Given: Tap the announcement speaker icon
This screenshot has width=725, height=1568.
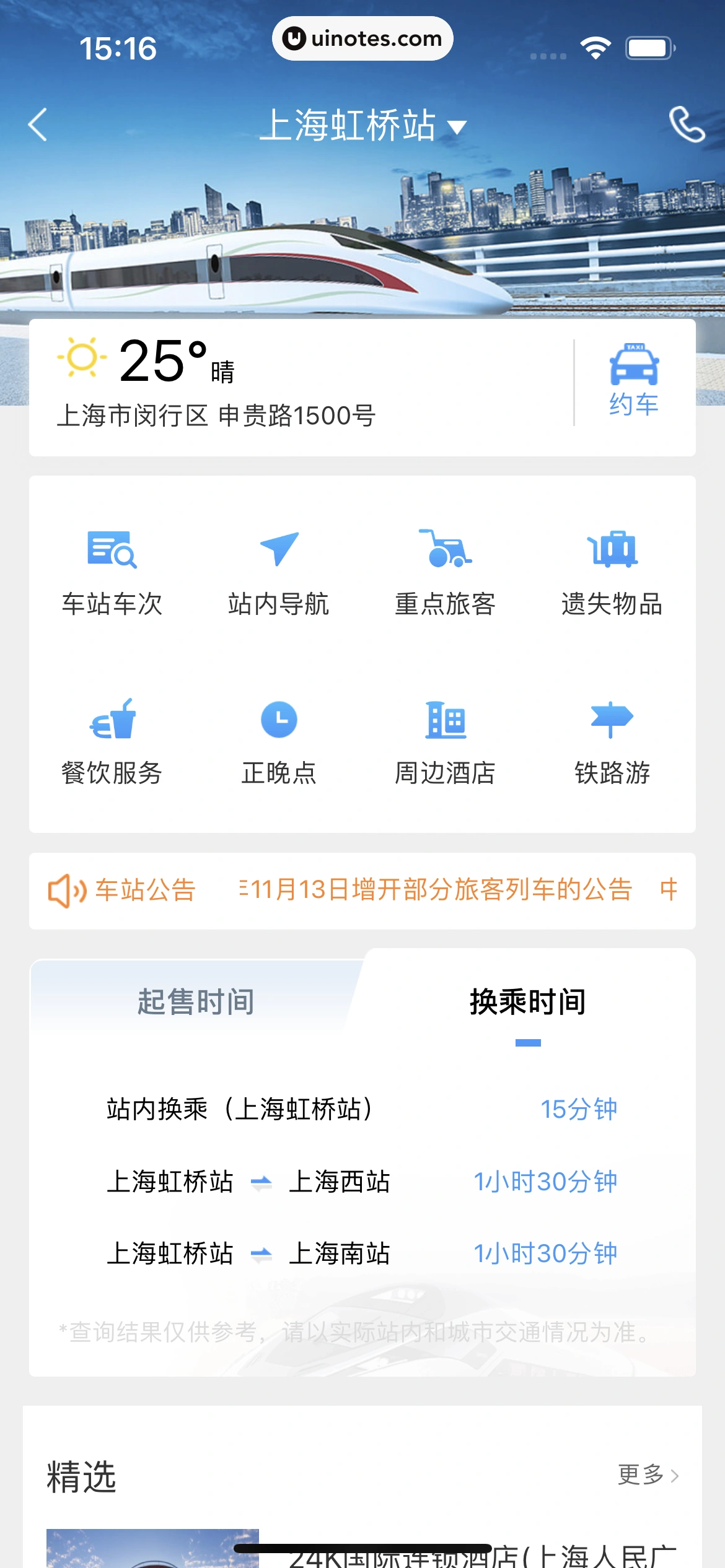Looking at the screenshot, I should point(66,890).
